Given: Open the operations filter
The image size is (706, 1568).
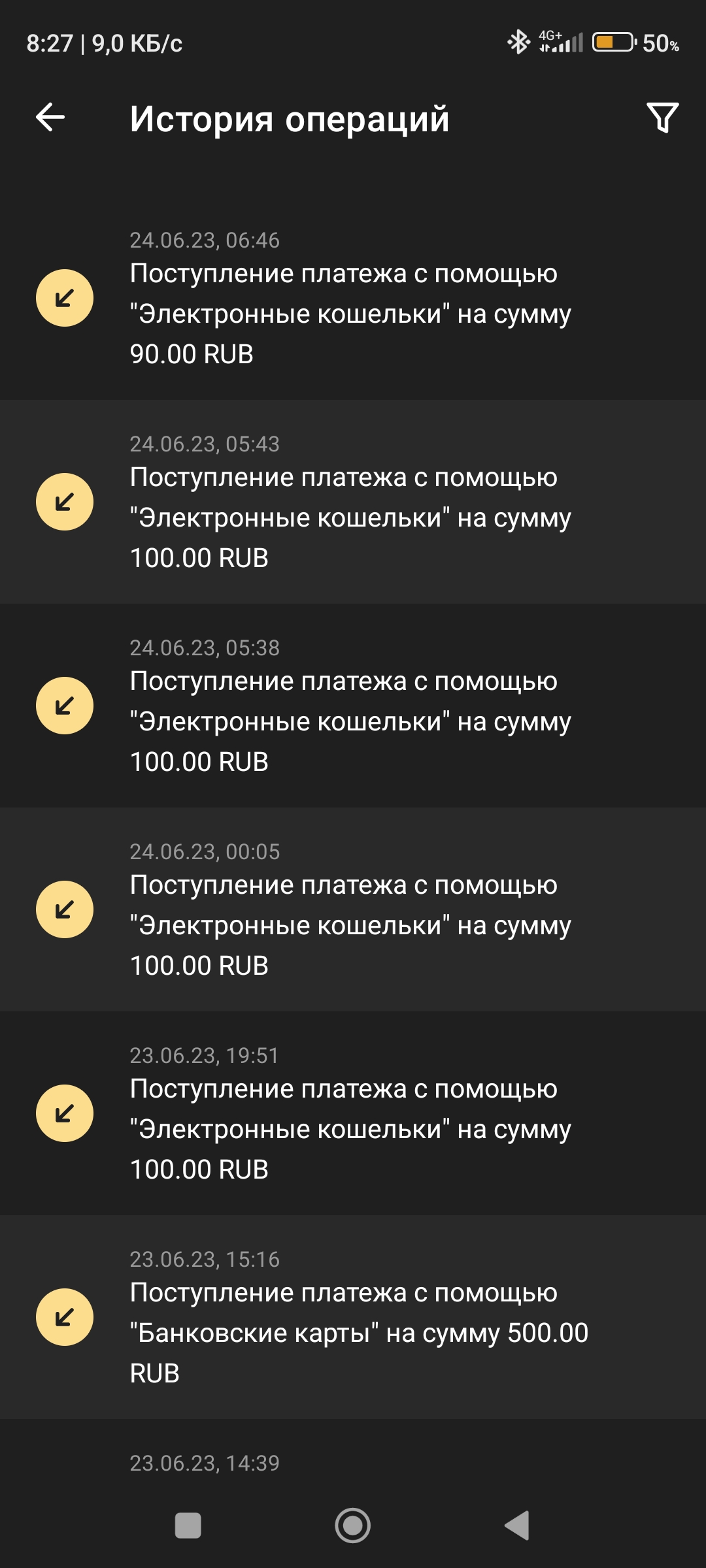Looking at the screenshot, I should [x=662, y=118].
